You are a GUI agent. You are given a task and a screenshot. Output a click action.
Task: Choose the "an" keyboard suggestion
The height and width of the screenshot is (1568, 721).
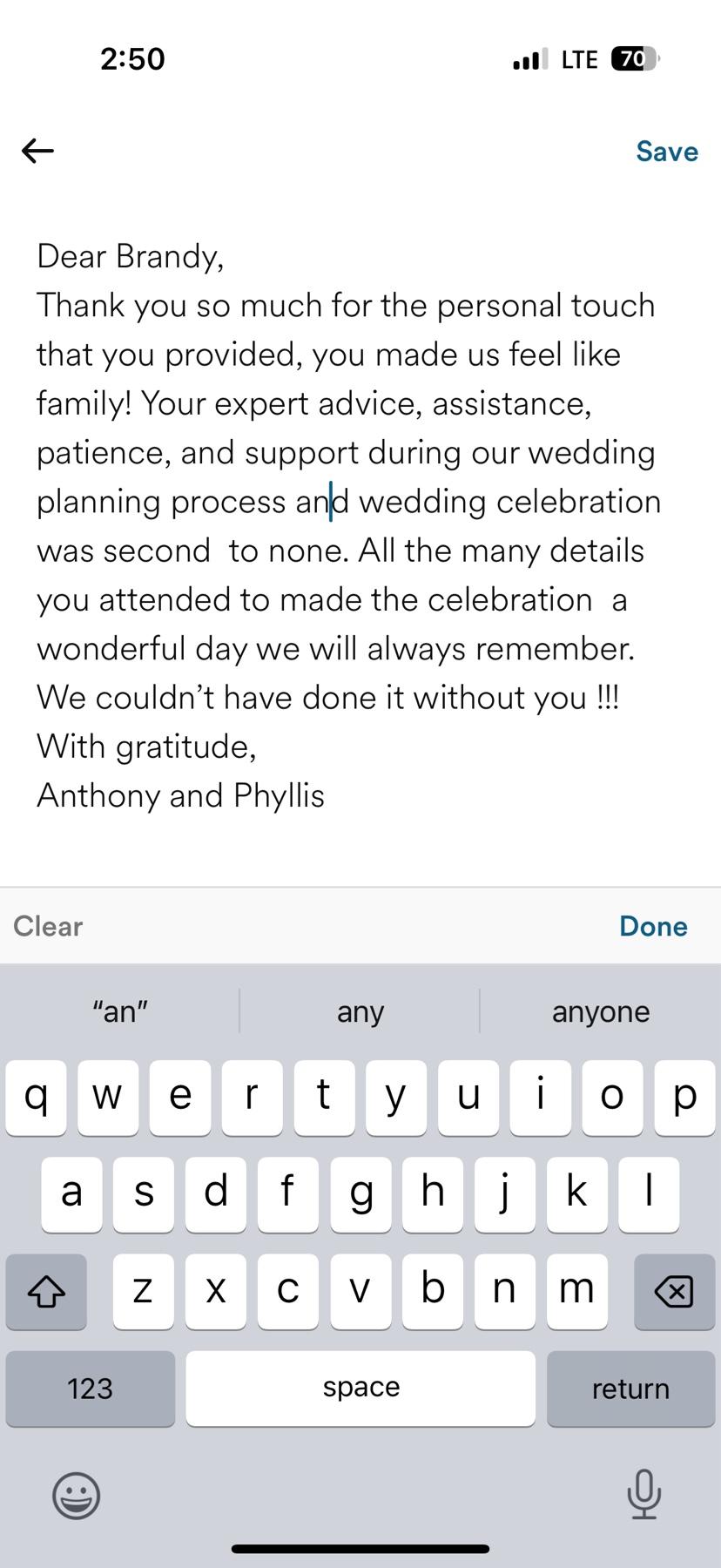(120, 1011)
